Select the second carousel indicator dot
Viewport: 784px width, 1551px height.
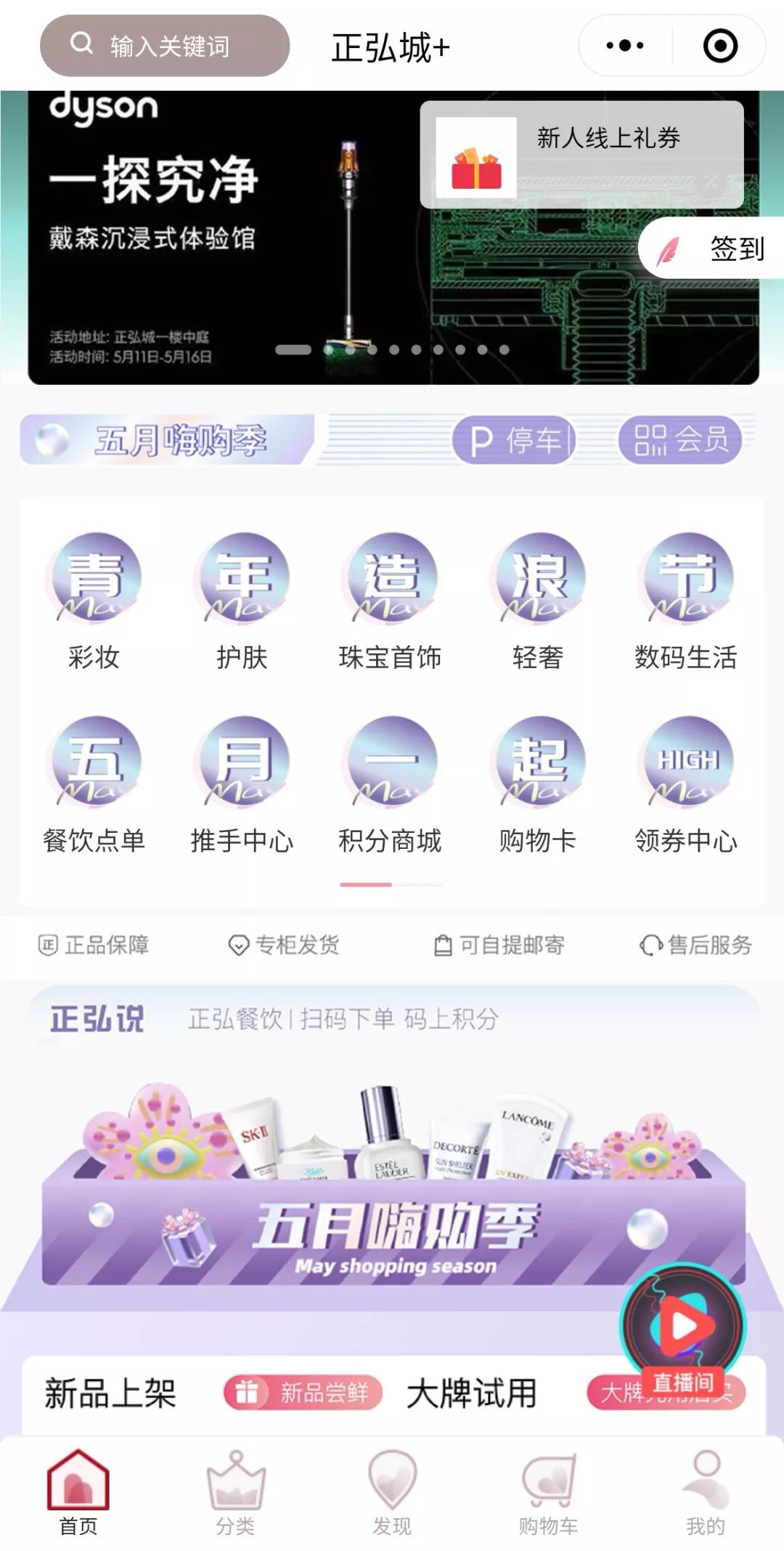tap(327, 349)
